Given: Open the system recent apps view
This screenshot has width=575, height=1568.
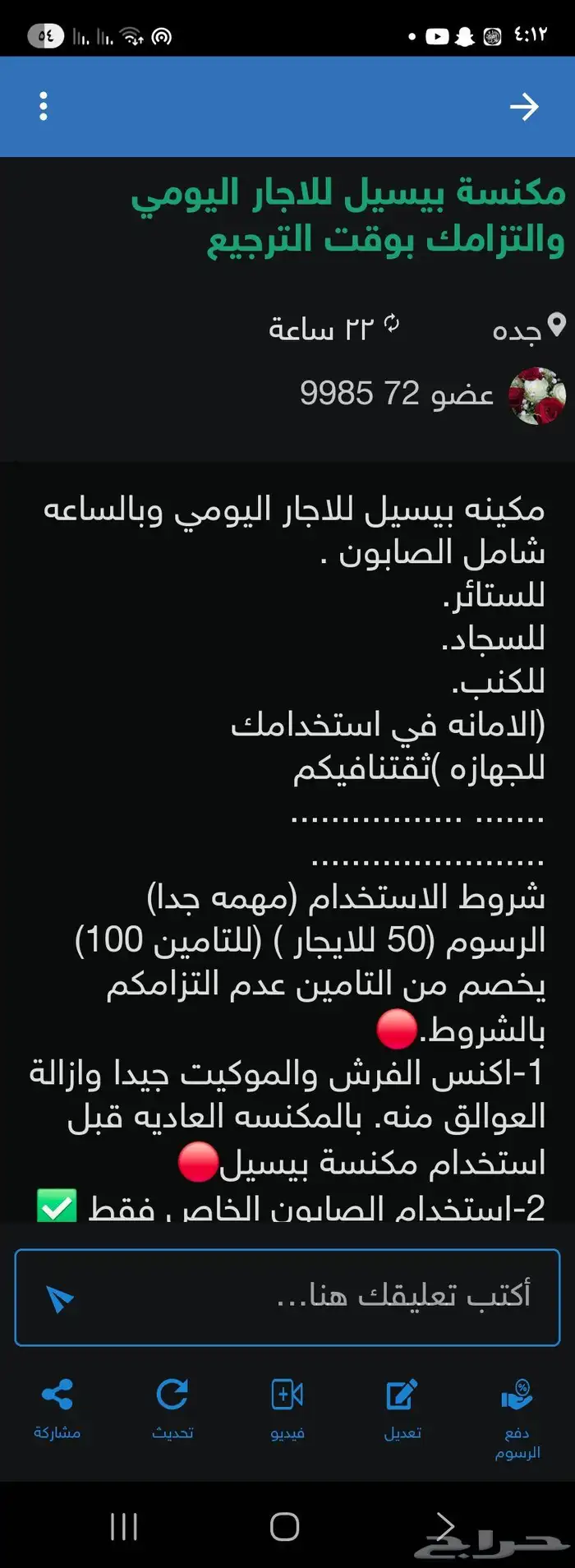Looking at the screenshot, I should point(124,1527).
